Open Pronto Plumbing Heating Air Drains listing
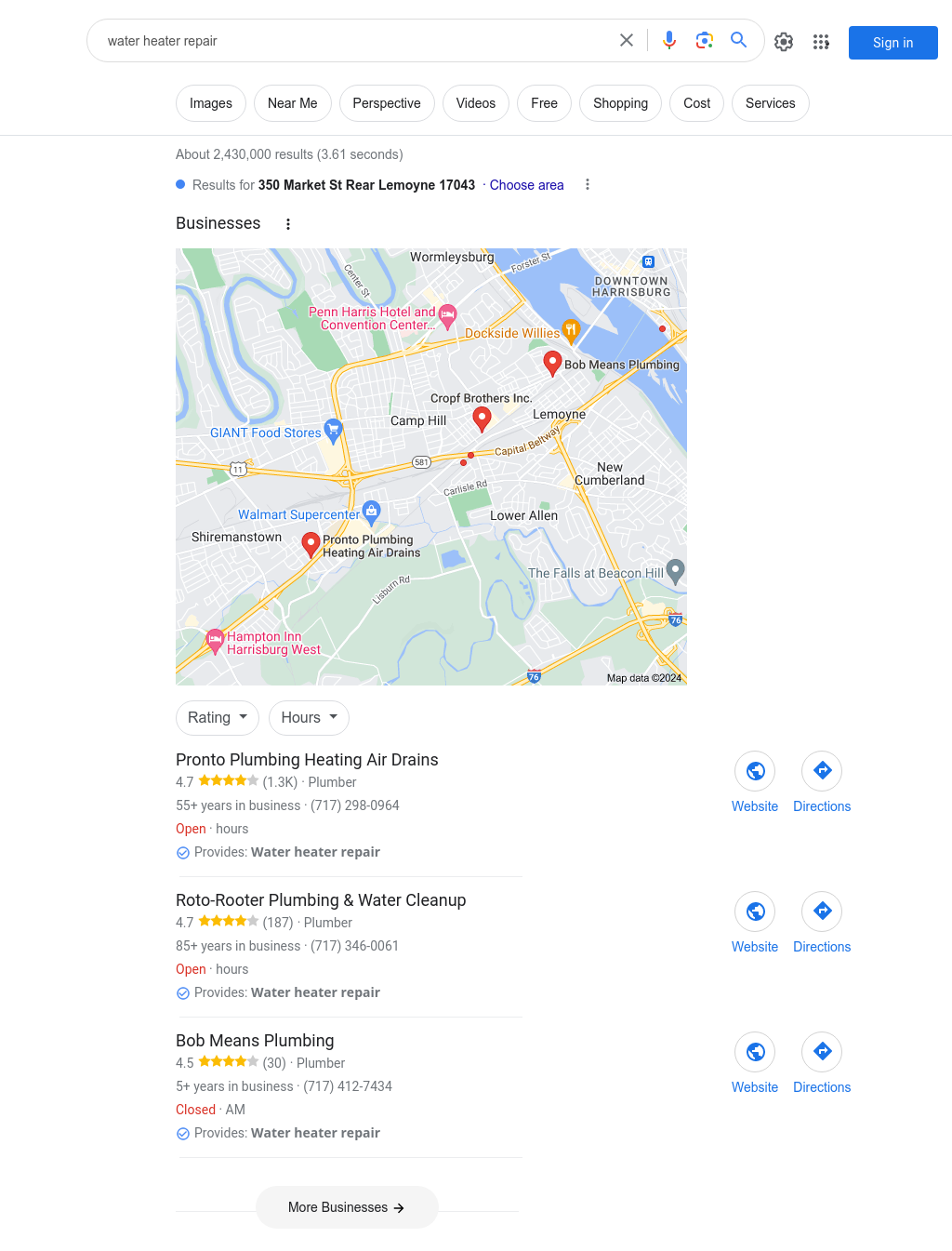952x1251 pixels. pyautogui.click(x=307, y=760)
